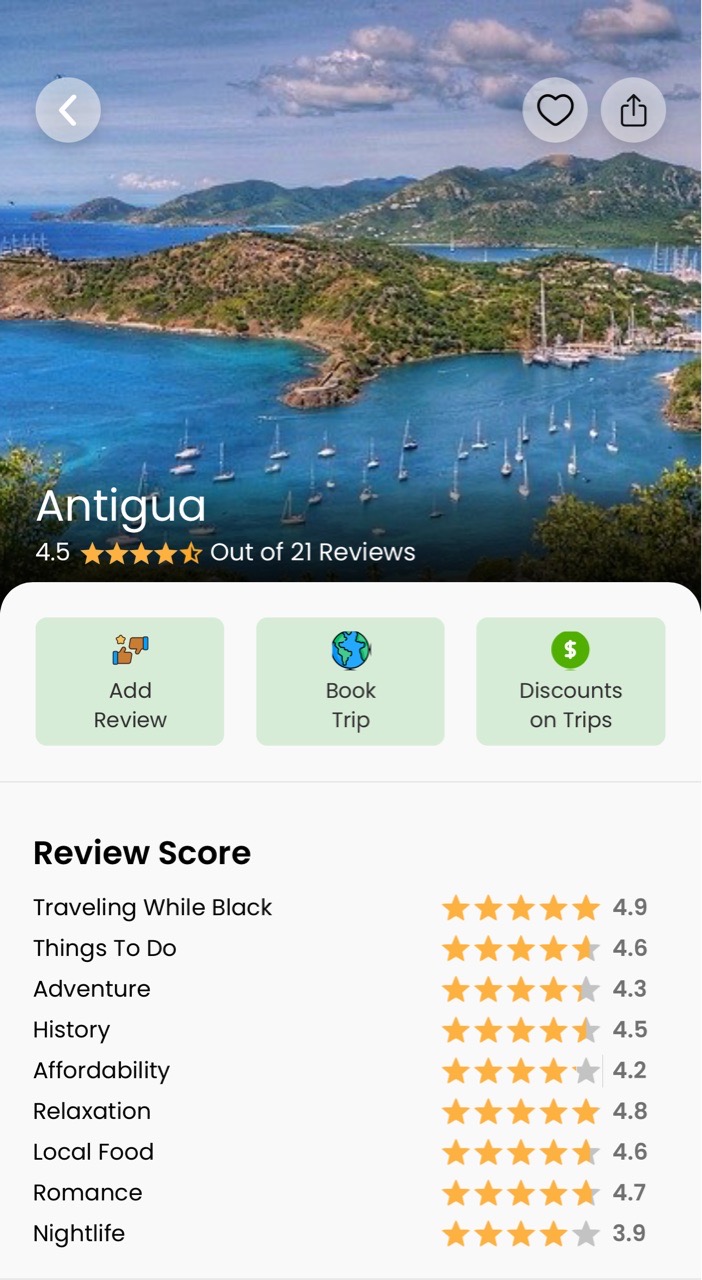
Task: Favorite Antigua with the heart icon
Action: [555, 110]
